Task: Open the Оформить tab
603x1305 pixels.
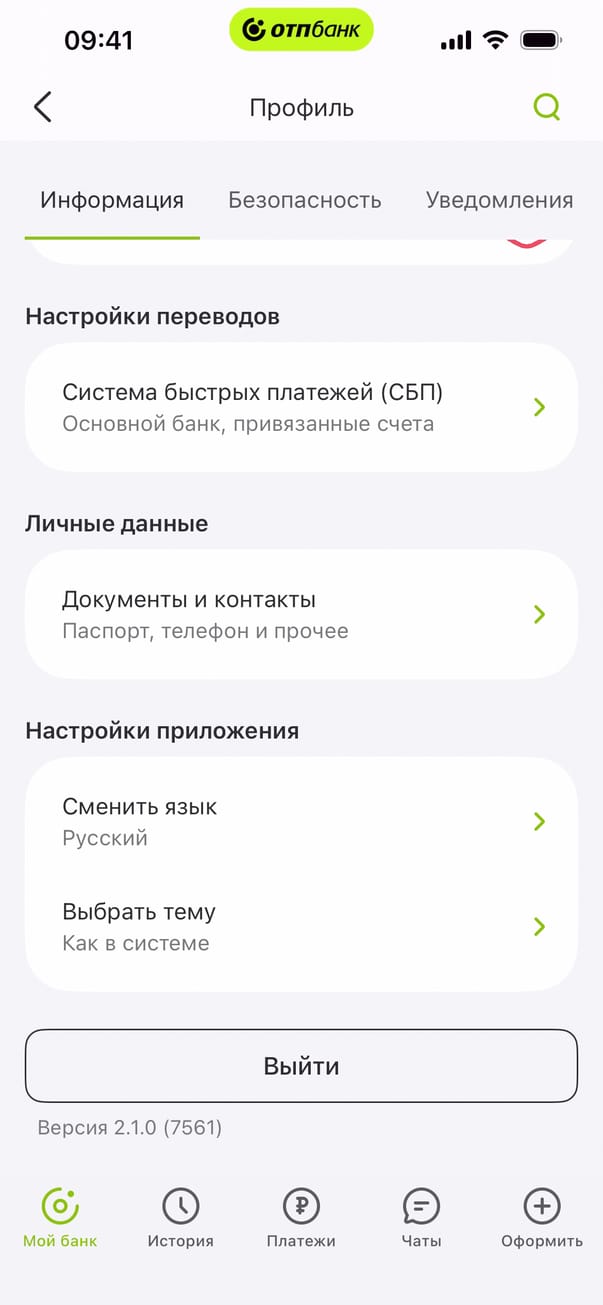Action: point(542,1218)
